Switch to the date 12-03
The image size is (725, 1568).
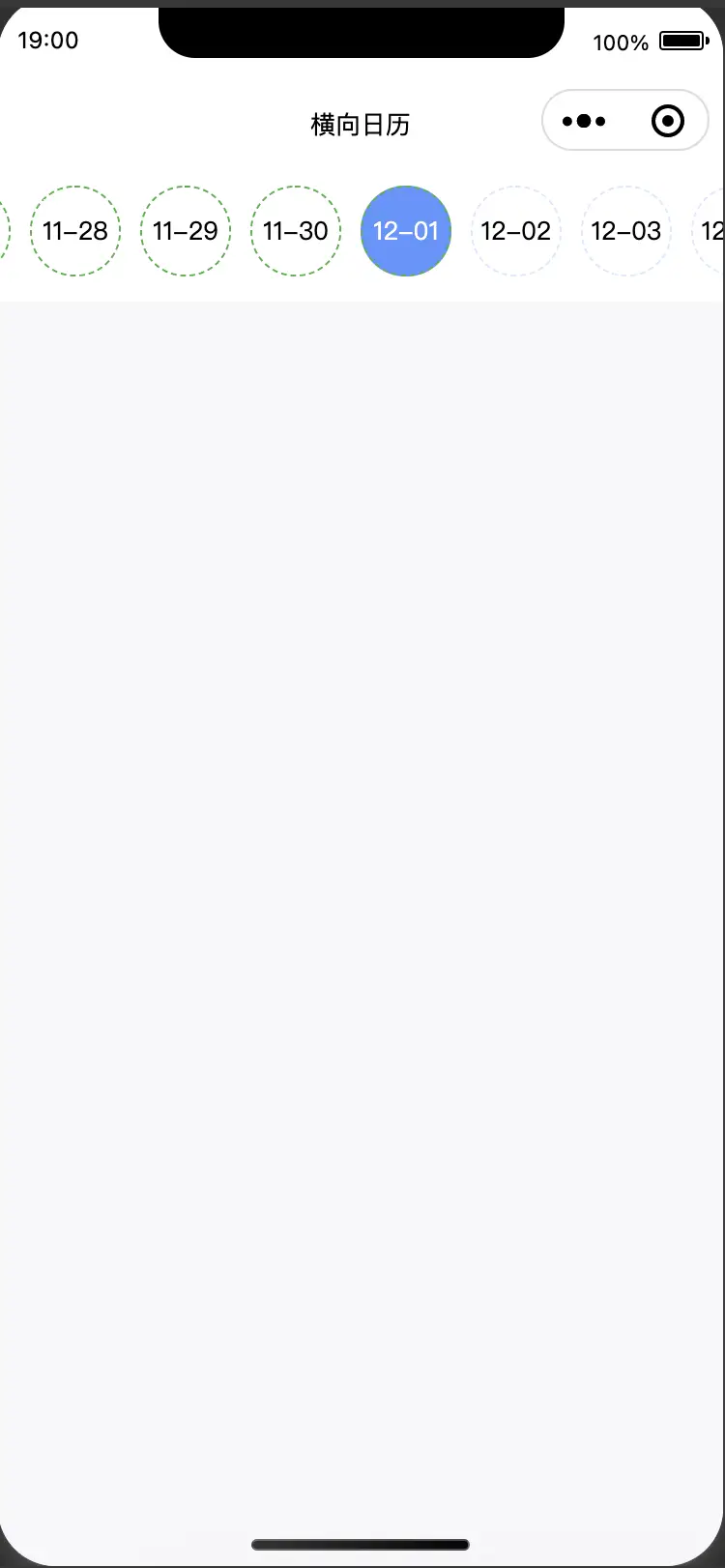[x=626, y=231]
